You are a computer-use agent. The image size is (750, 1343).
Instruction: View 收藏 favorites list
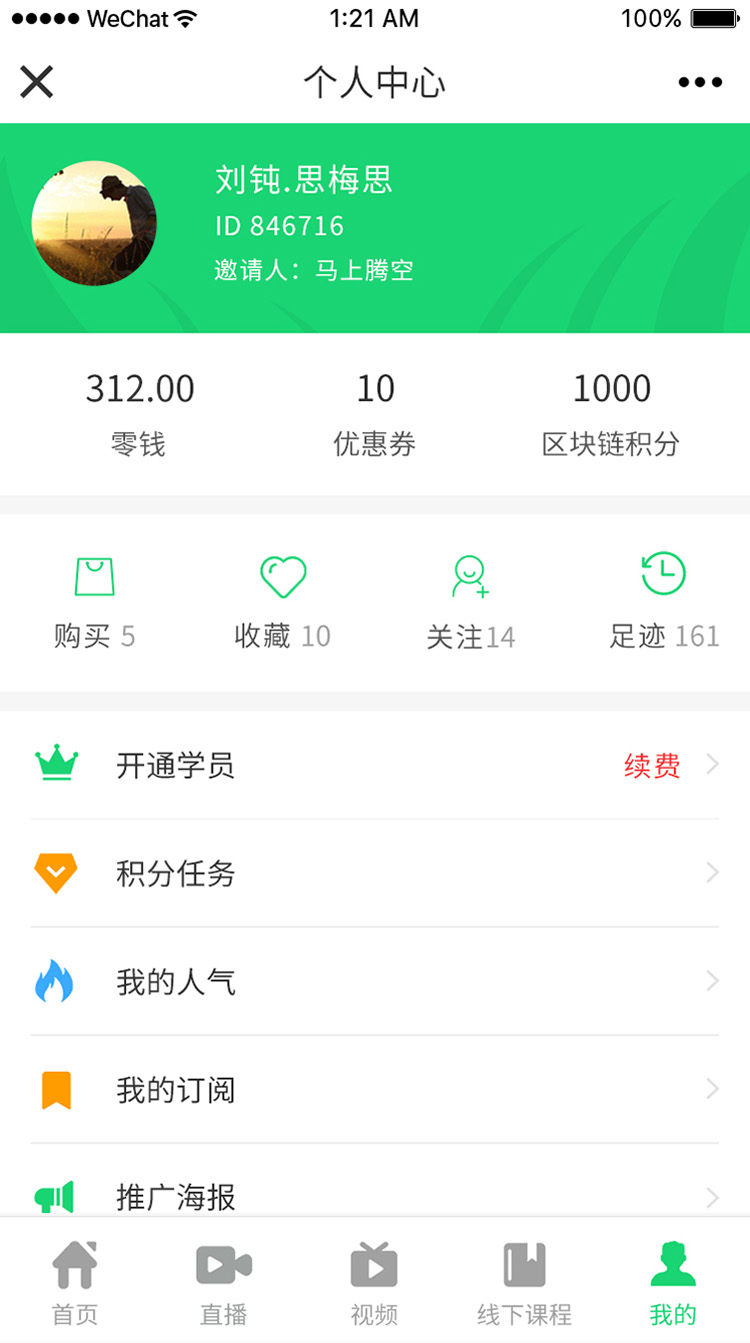(x=282, y=603)
